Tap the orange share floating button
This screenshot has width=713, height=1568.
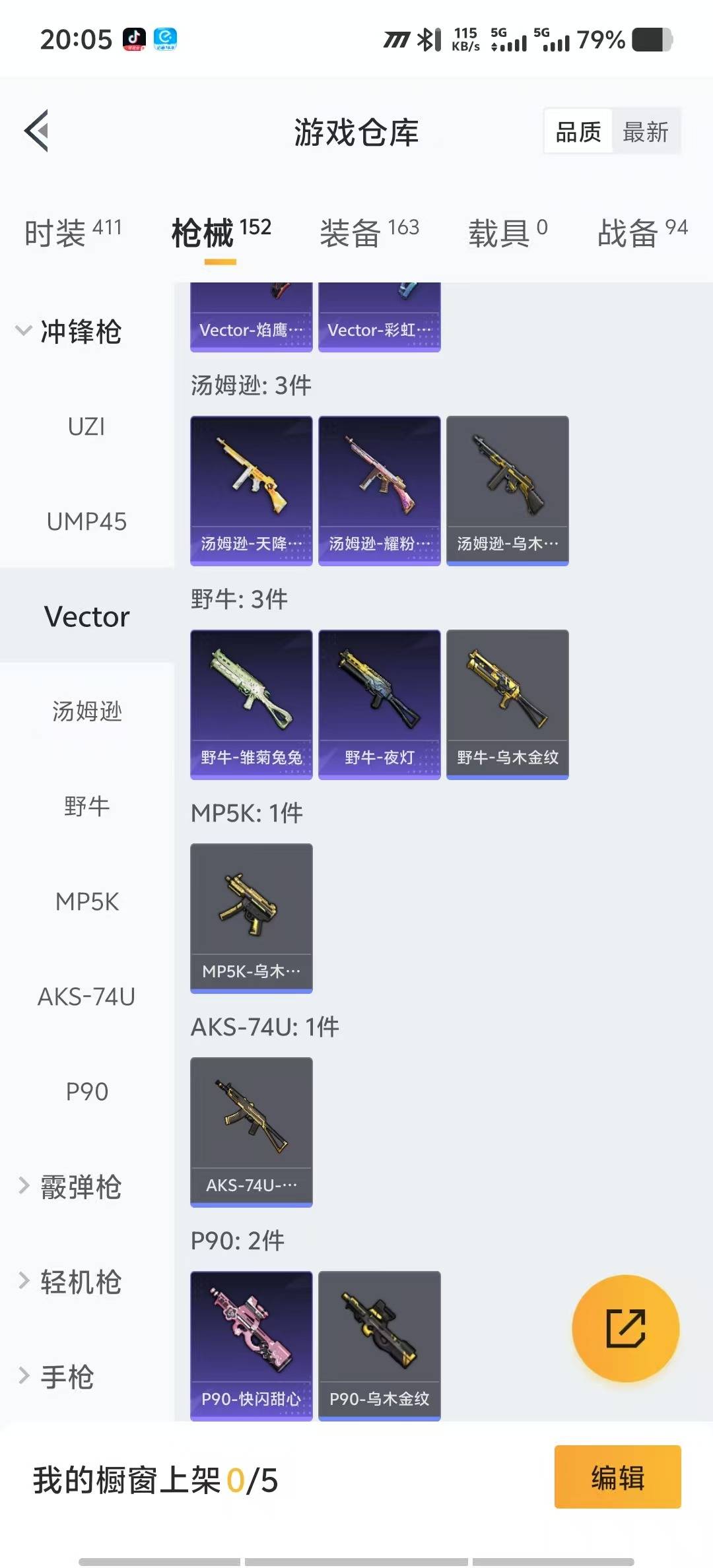tap(625, 1328)
